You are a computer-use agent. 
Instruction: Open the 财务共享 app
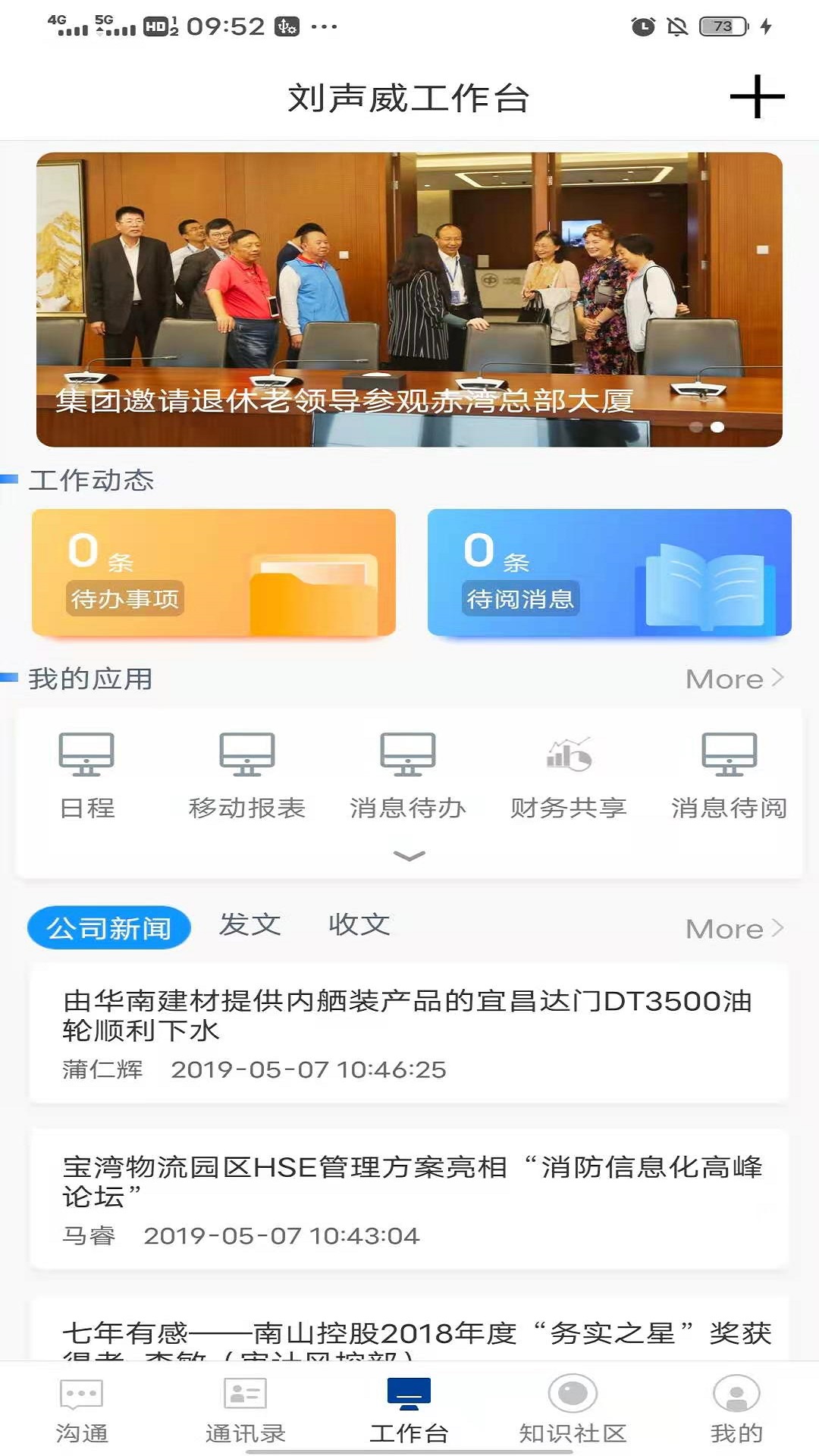coord(569,775)
